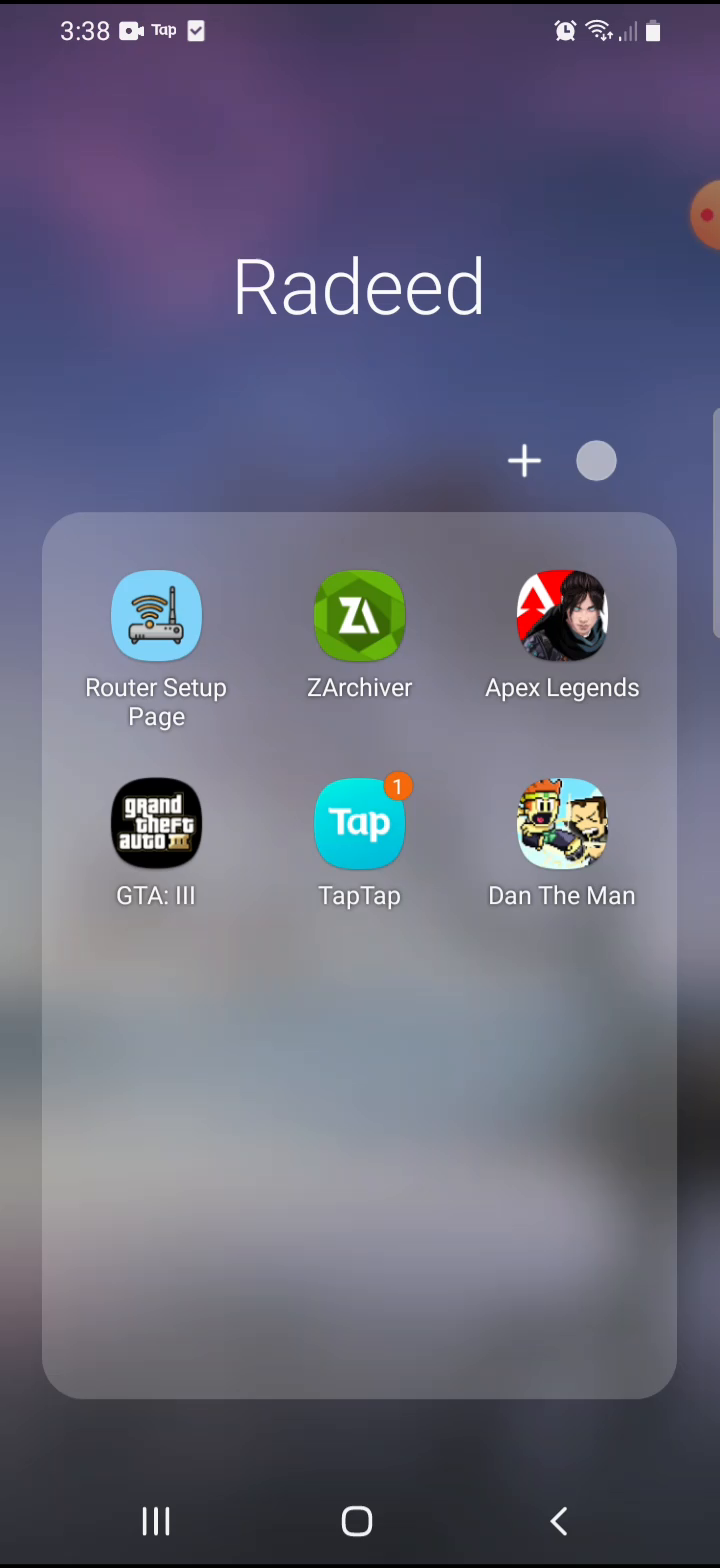Image resolution: width=720 pixels, height=1568 pixels.
Task: Open Apex Legends game
Action: point(562,616)
